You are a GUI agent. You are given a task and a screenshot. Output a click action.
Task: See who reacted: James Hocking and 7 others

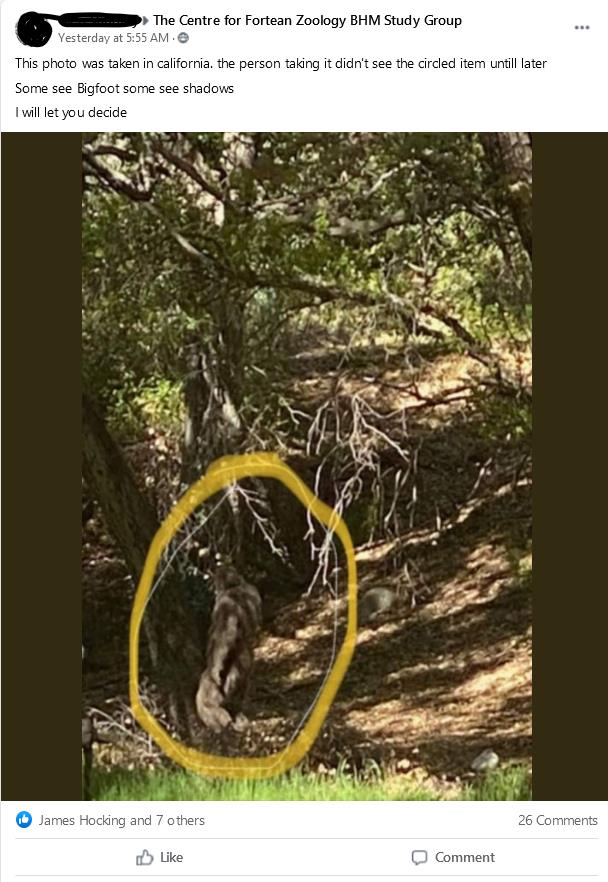pos(121,820)
